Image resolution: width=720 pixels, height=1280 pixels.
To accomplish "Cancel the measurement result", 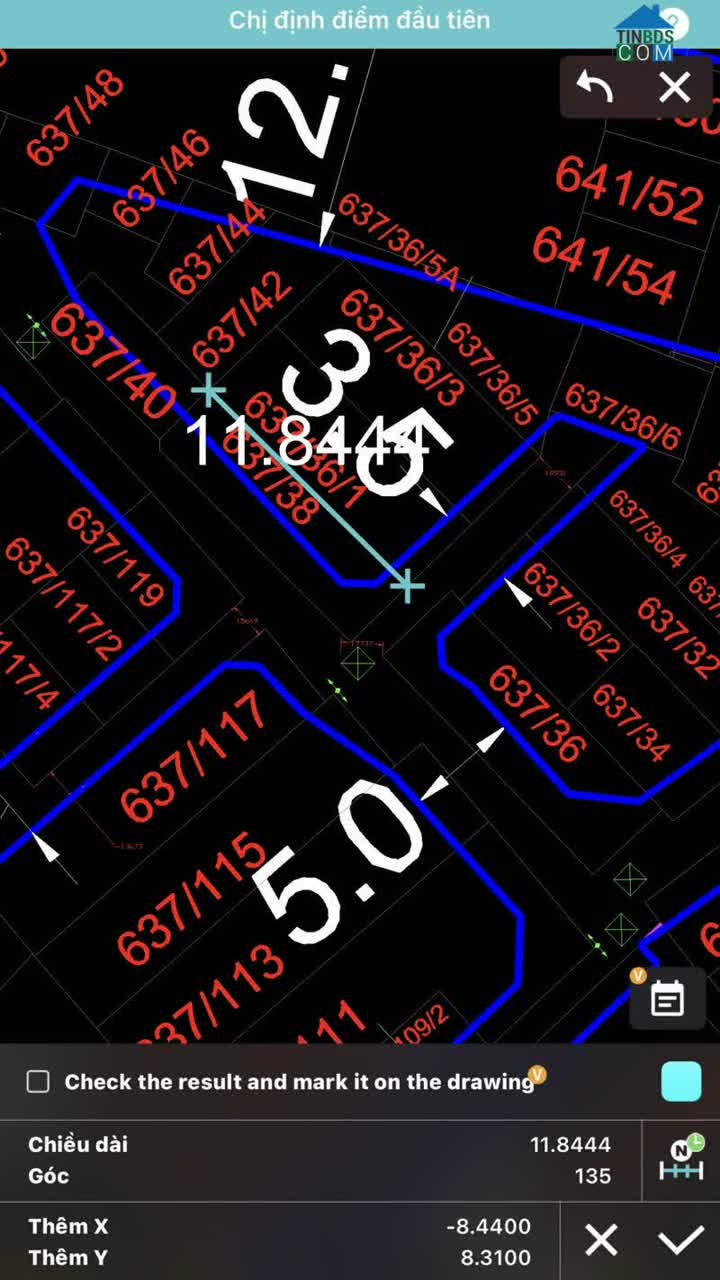I will click(x=601, y=1241).
